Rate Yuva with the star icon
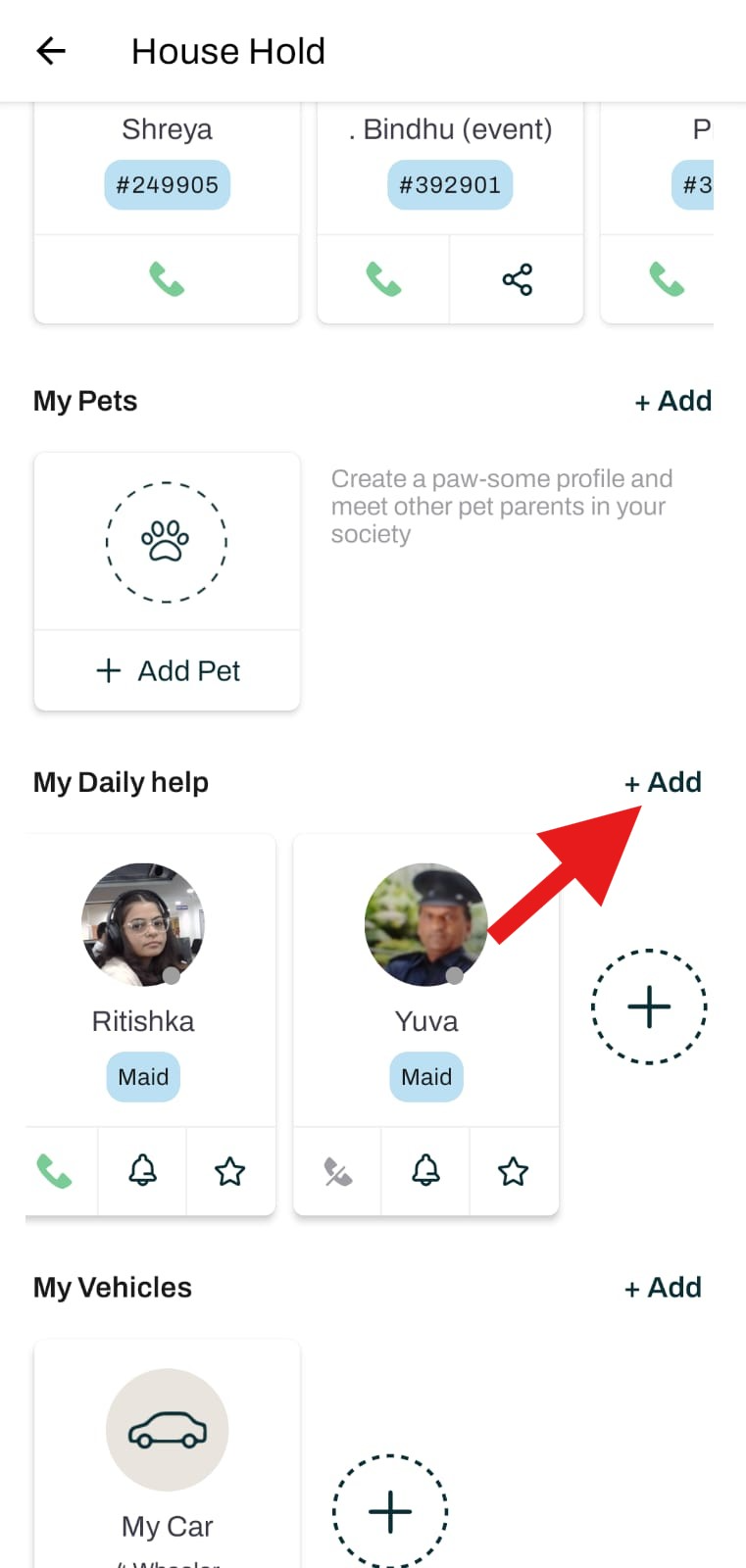Viewport: 746px width, 1568px height. [x=513, y=1171]
